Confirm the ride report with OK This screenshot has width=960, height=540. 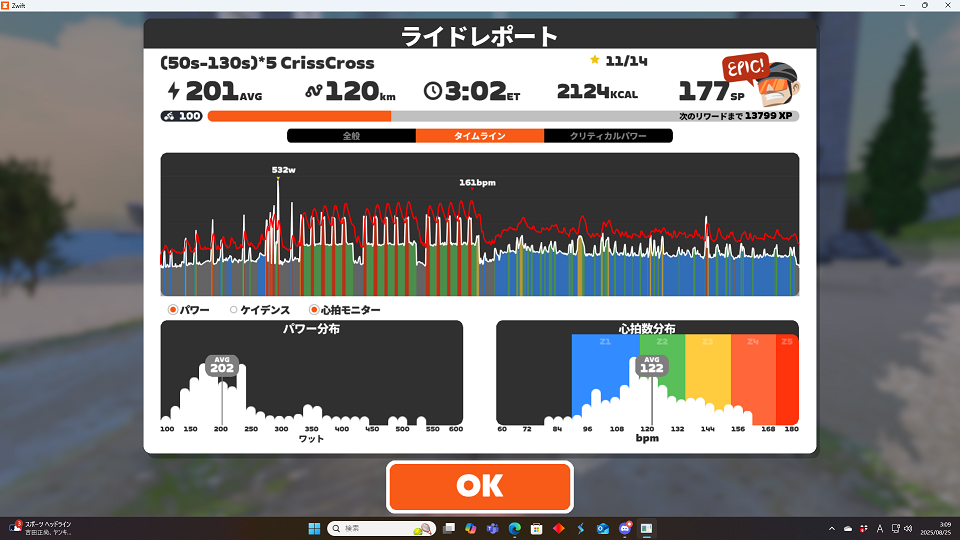[x=479, y=486]
